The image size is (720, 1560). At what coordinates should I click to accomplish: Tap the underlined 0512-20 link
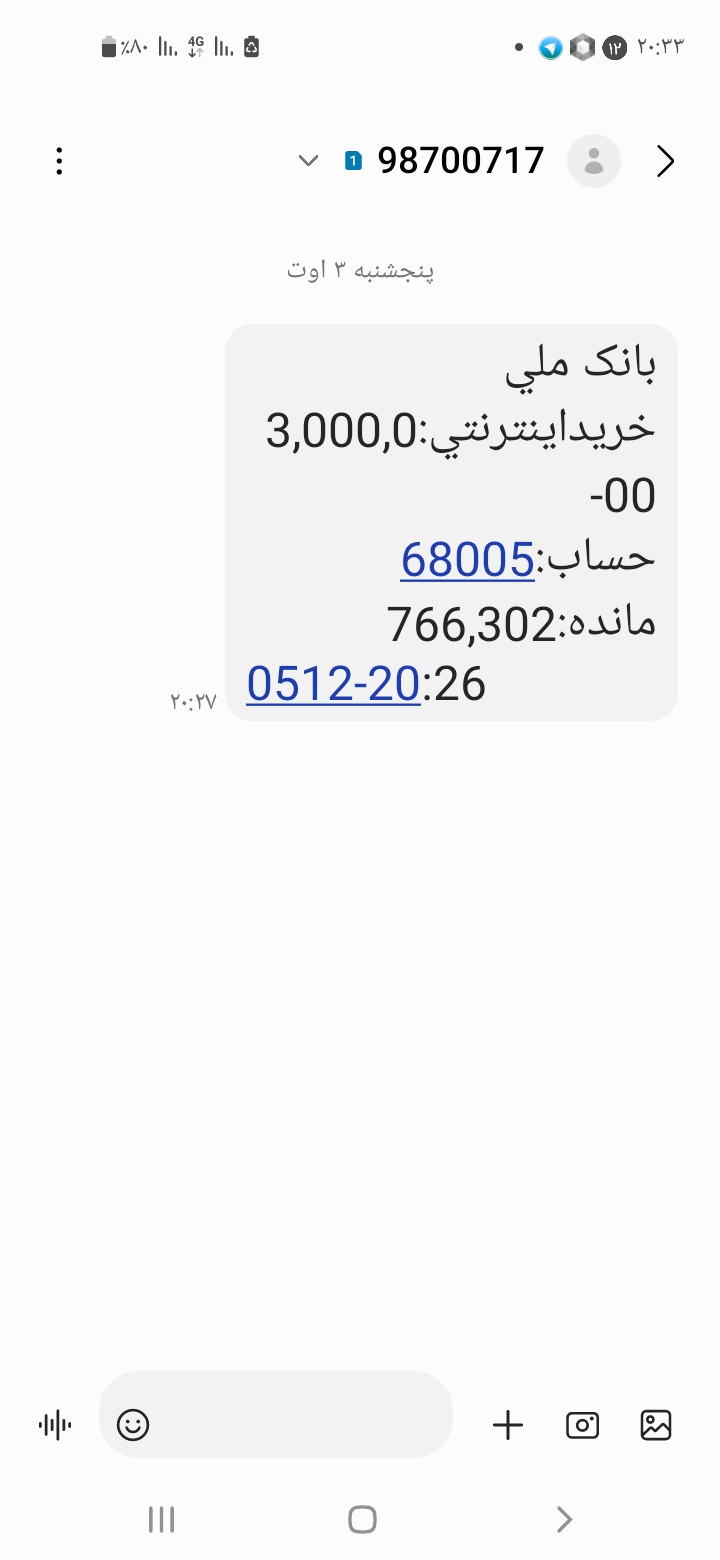click(x=333, y=684)
